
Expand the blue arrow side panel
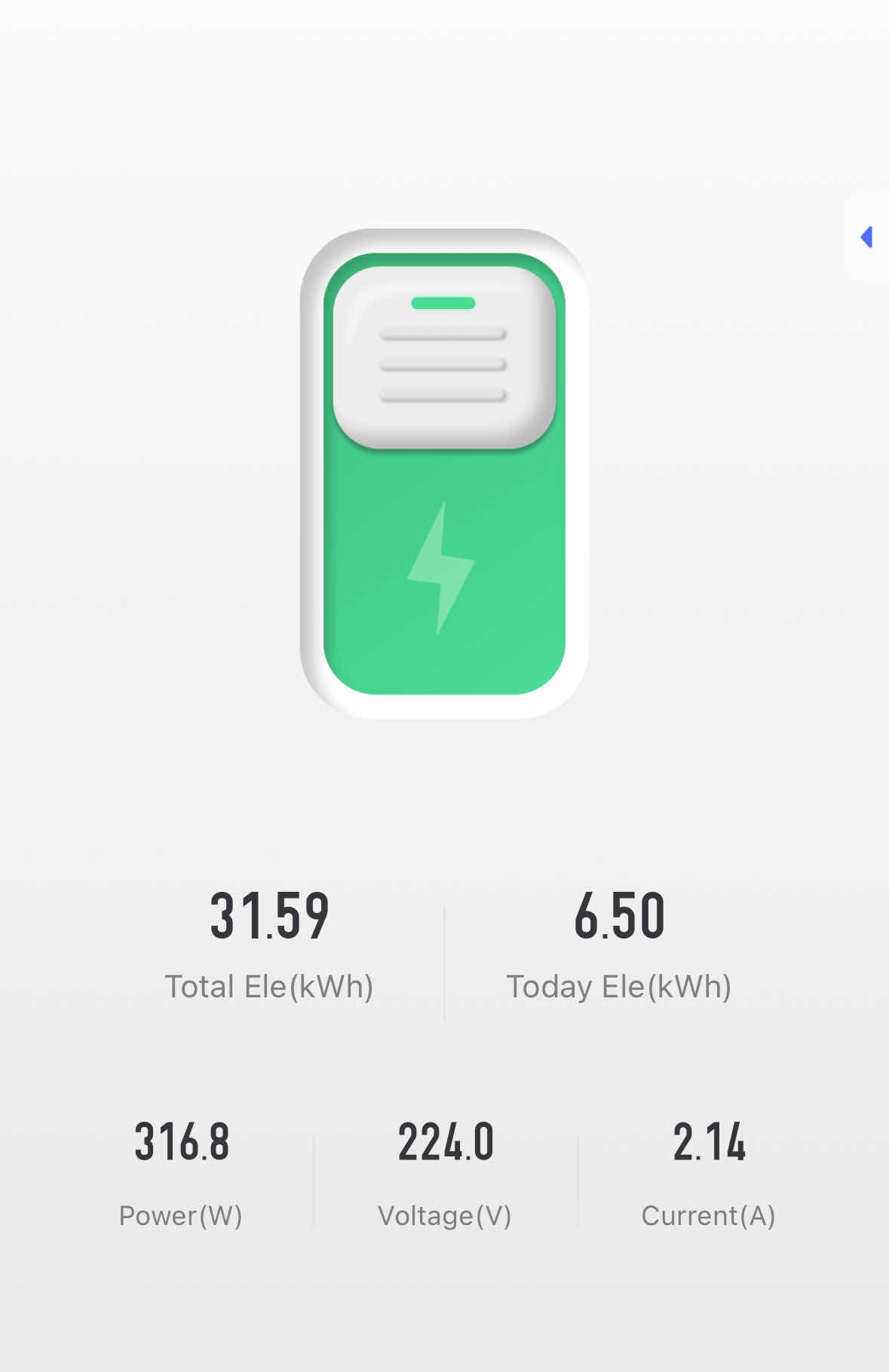867,237
